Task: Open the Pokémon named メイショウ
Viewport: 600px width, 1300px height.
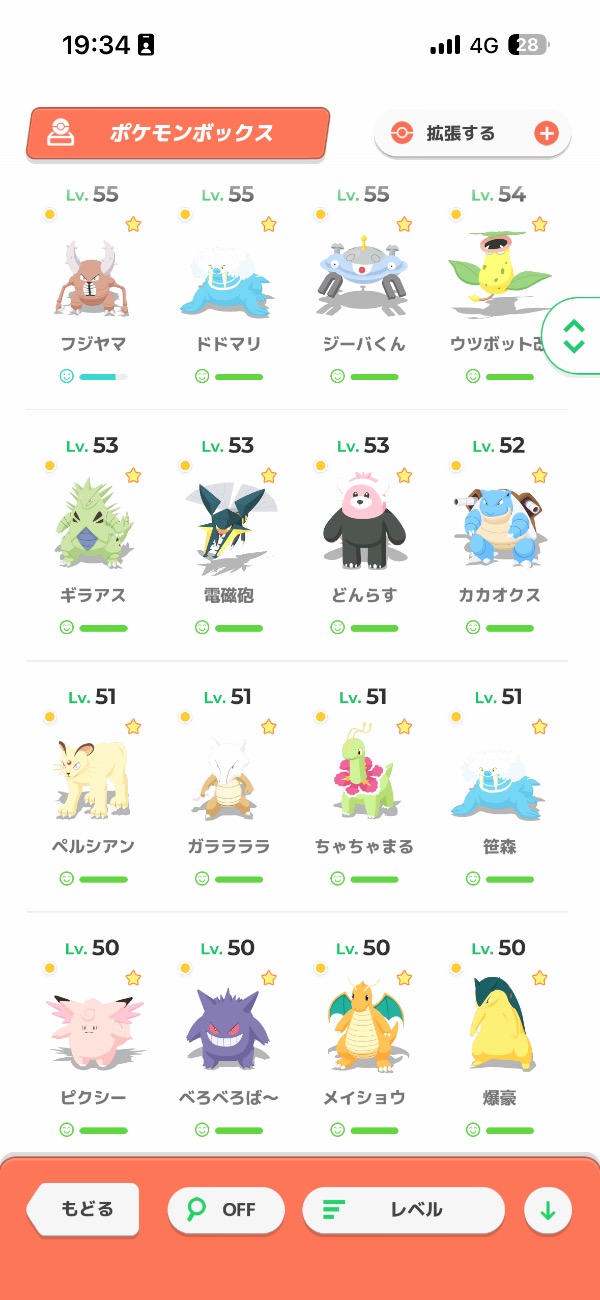Action: pos(365,1029)
